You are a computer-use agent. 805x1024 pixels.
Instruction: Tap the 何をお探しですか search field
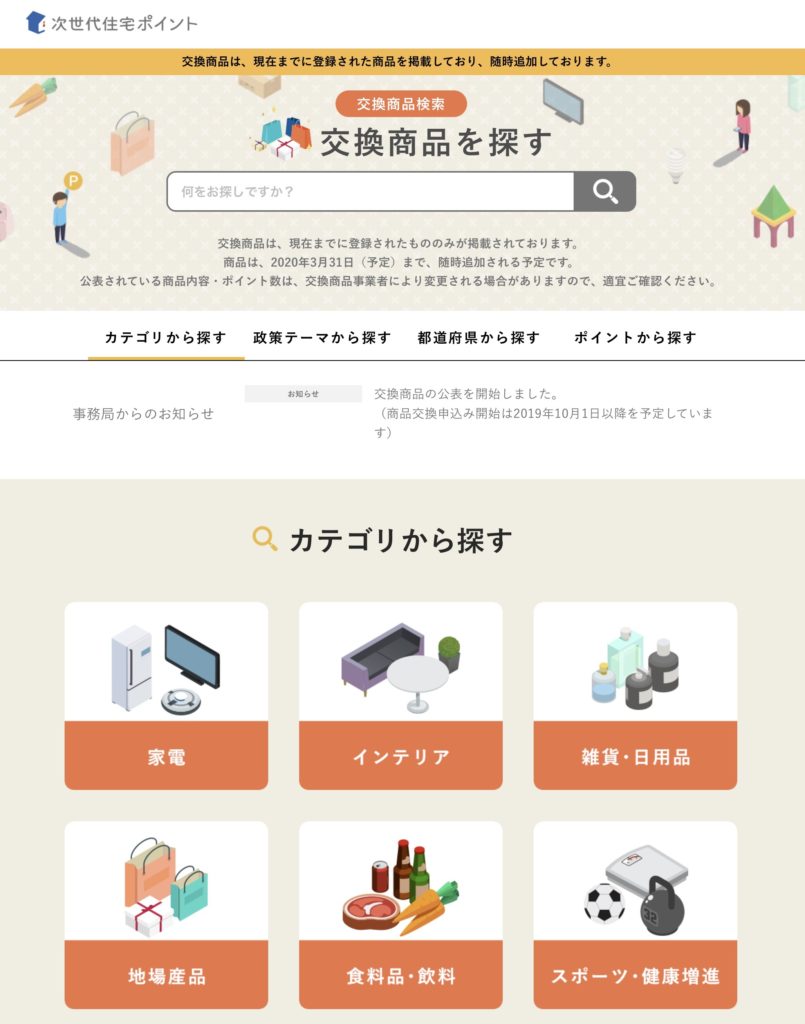[370, 191]
